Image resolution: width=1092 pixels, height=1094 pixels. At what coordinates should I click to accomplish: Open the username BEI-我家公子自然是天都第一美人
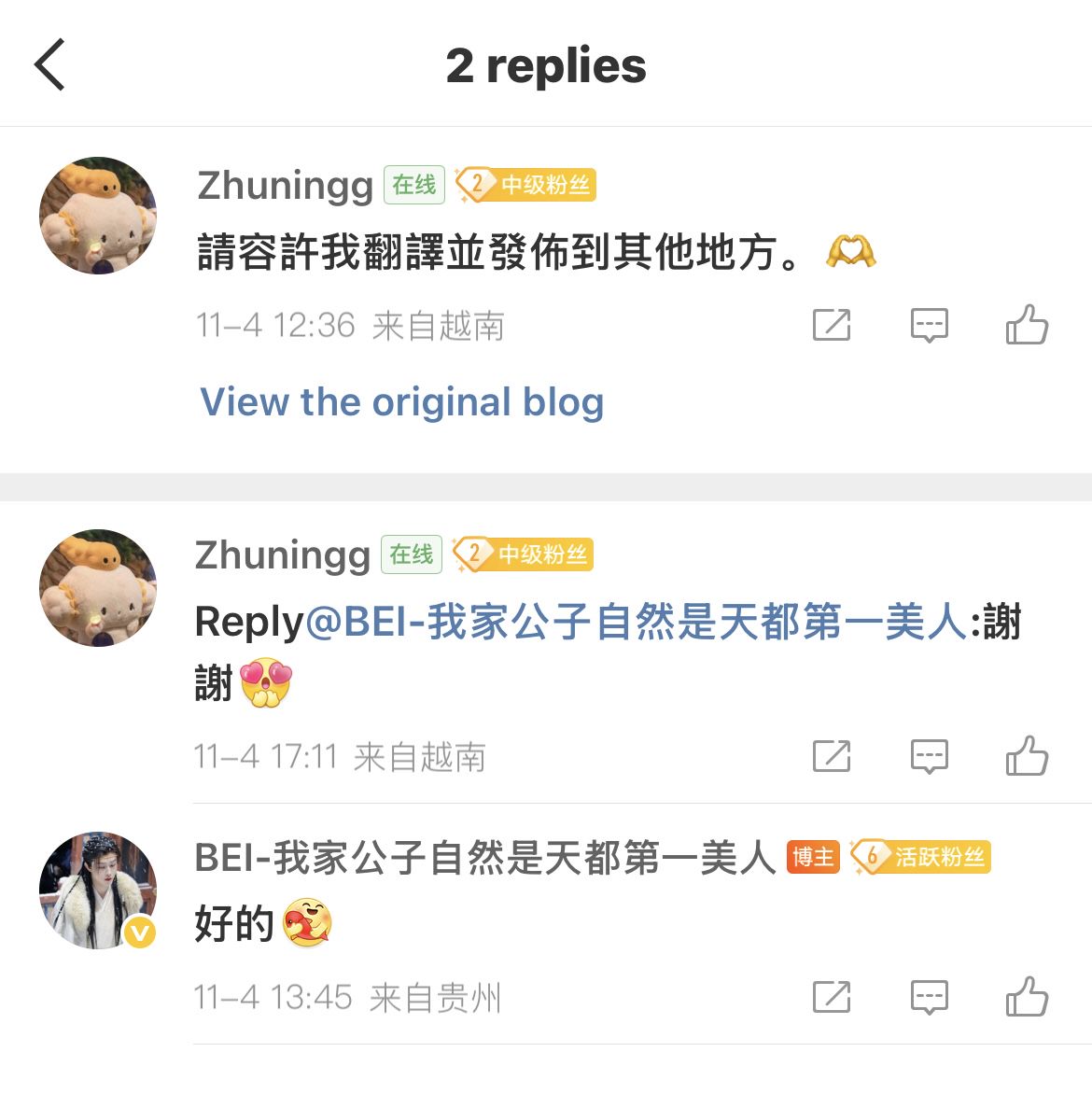click(484, 857)
